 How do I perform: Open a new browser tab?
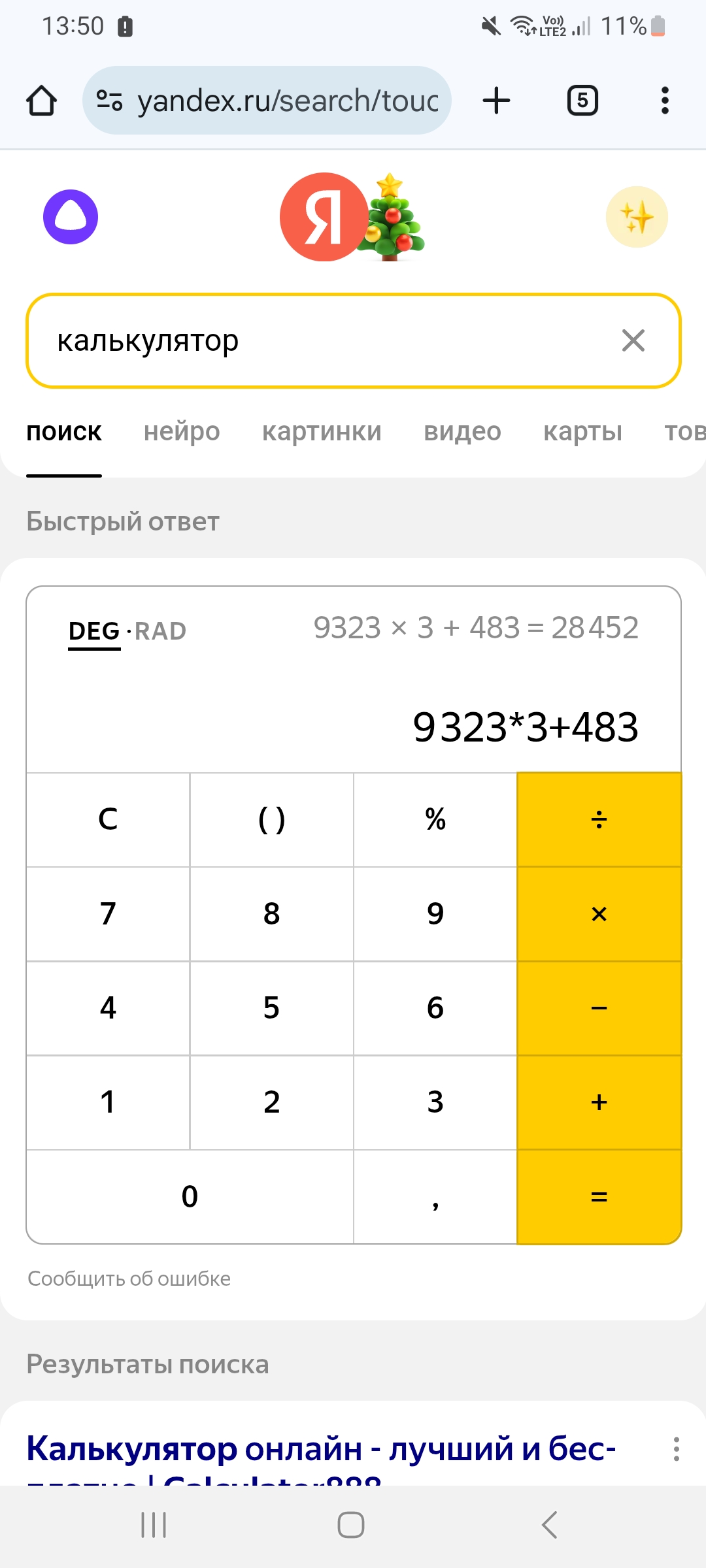click(496, 101)
